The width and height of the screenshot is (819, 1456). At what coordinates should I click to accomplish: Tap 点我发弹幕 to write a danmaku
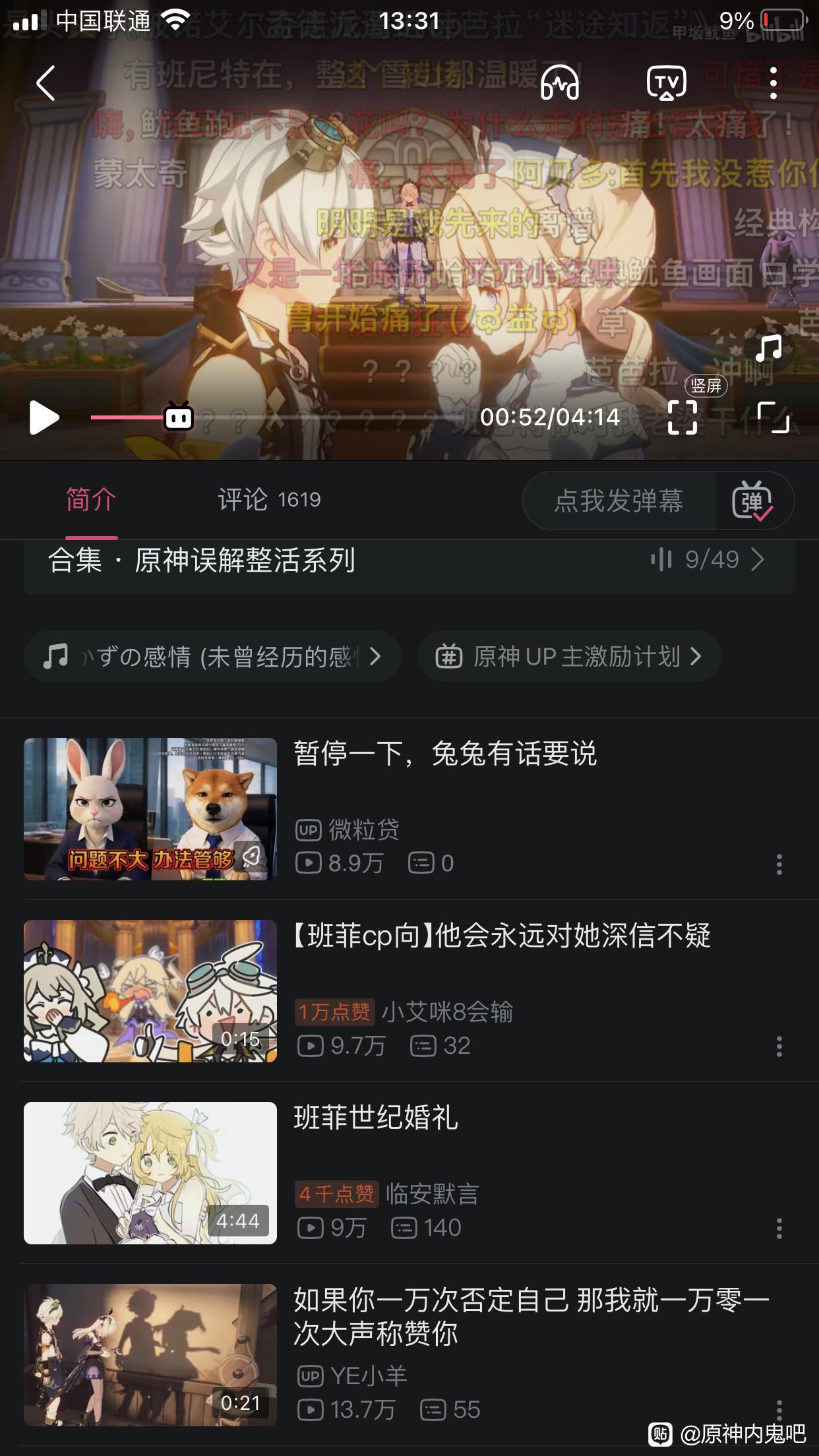(x=619, y=501)
